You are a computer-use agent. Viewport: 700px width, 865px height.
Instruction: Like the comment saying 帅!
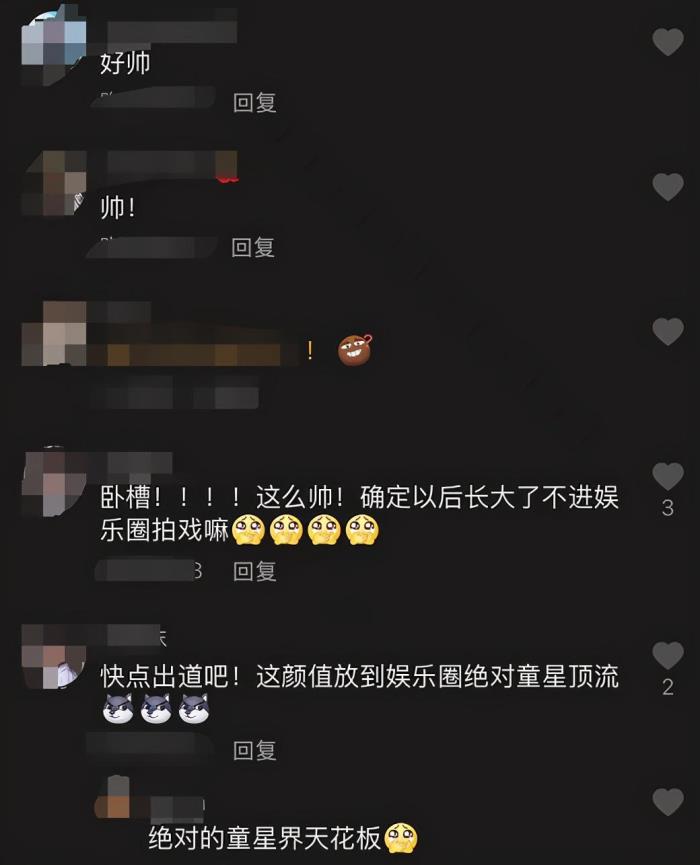[x=667, y=186]
